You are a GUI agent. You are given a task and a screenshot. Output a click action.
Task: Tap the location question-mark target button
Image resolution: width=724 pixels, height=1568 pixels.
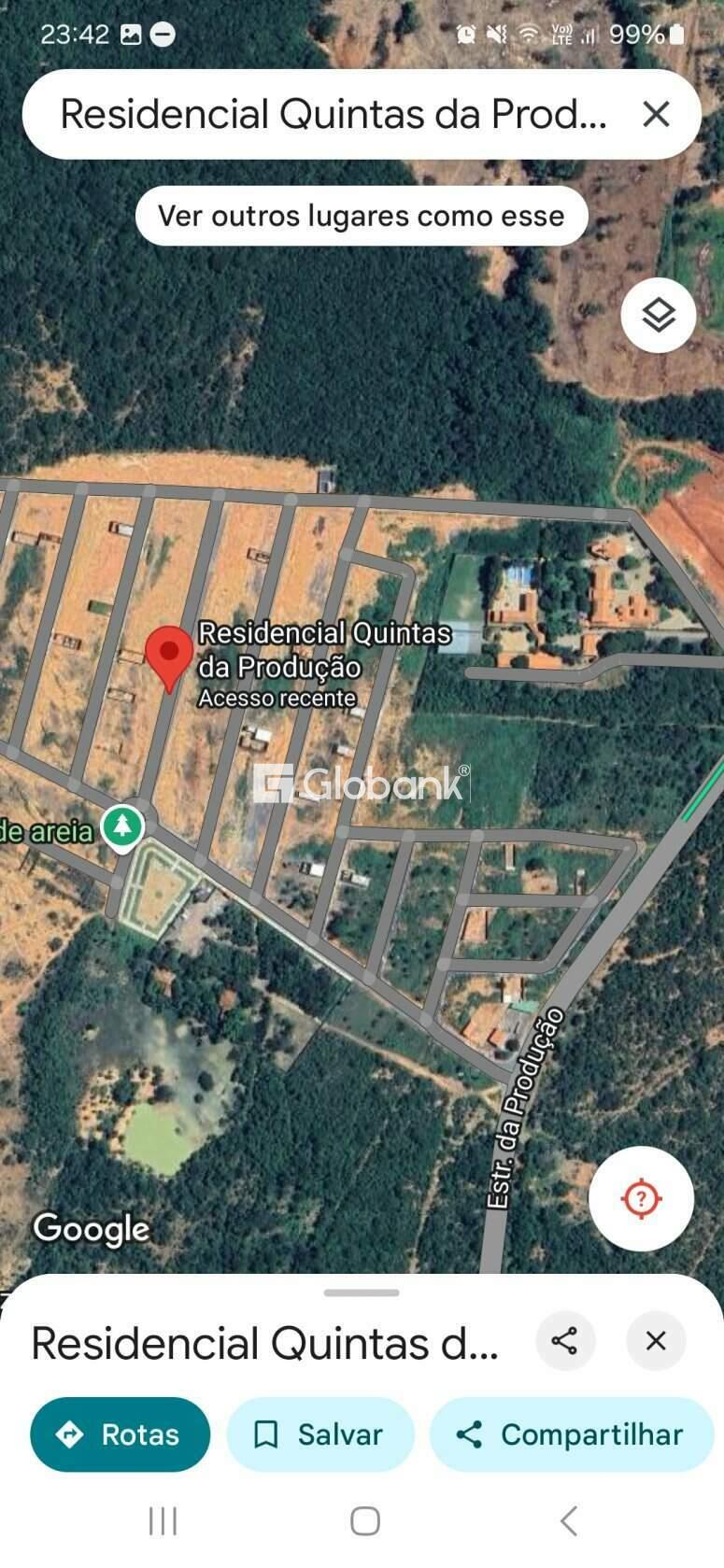641,1198
